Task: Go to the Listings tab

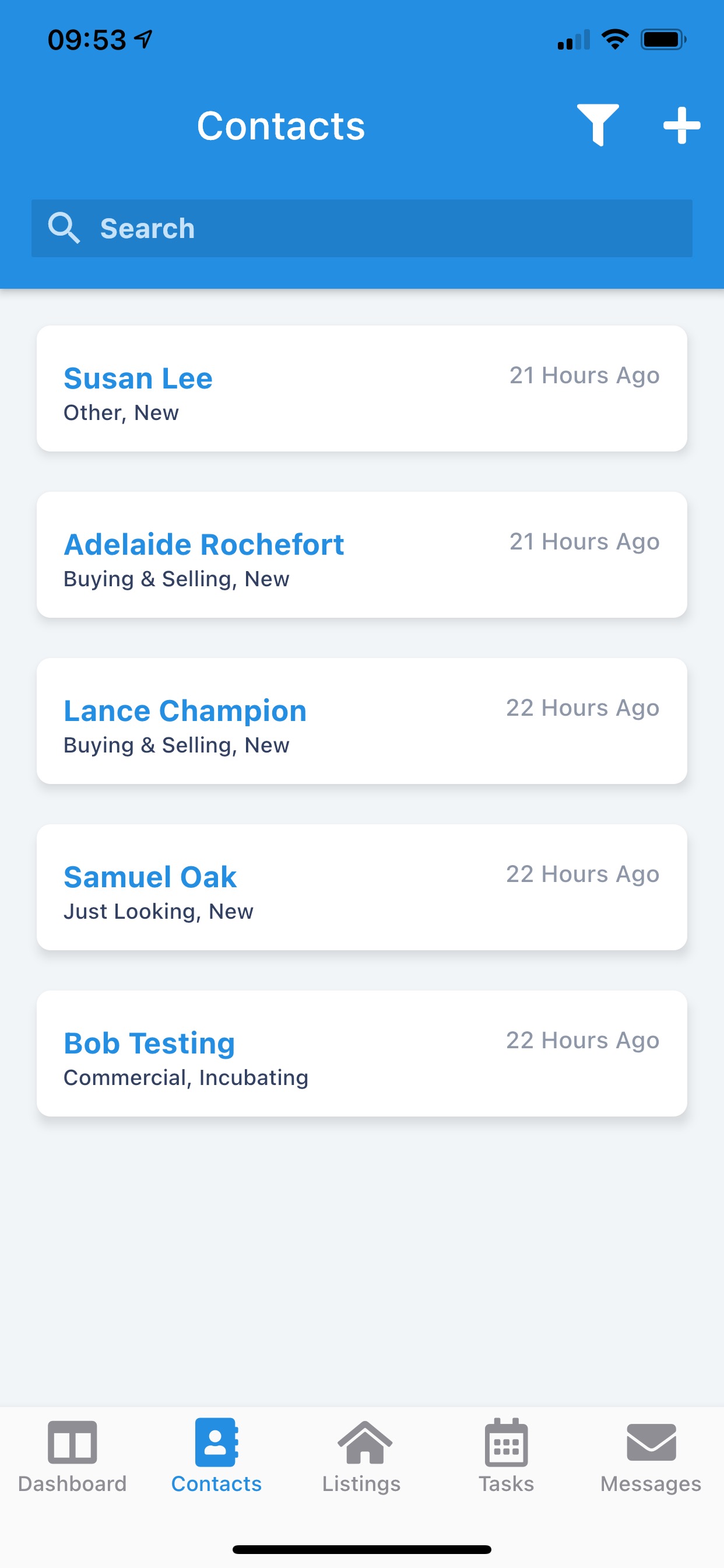Action: [x=361, y=1456]
